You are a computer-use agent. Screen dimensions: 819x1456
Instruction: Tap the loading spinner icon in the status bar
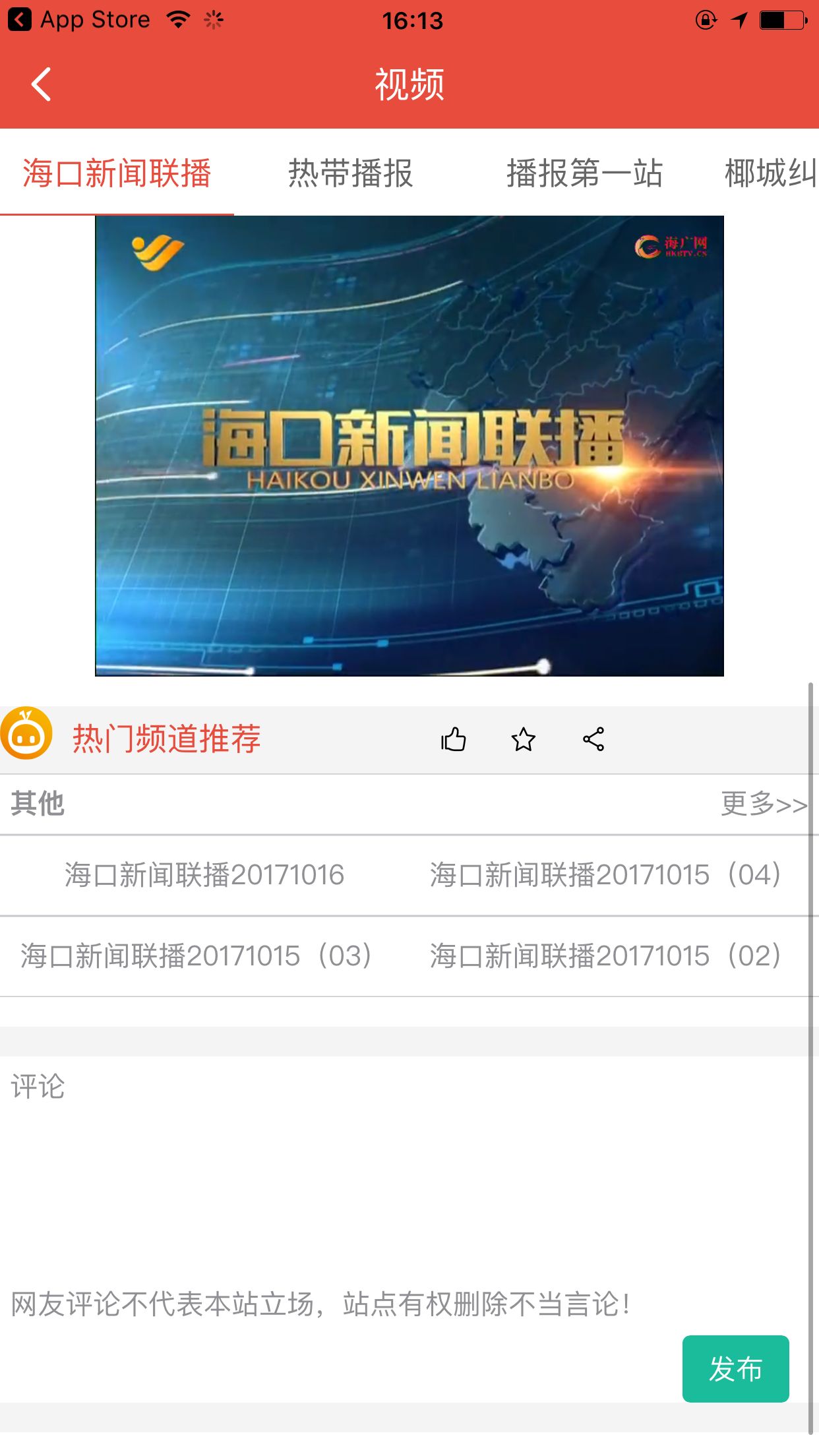[212, 20]
